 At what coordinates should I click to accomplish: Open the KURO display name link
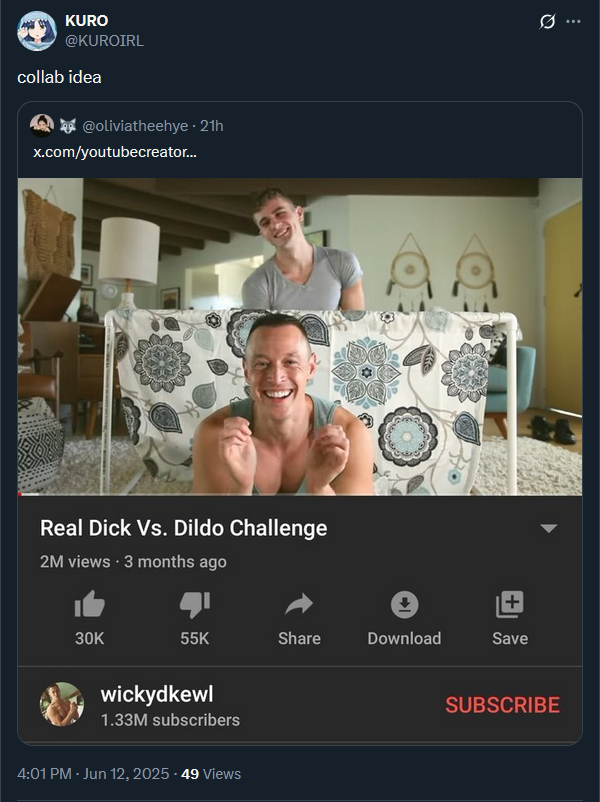pos(86,22)
